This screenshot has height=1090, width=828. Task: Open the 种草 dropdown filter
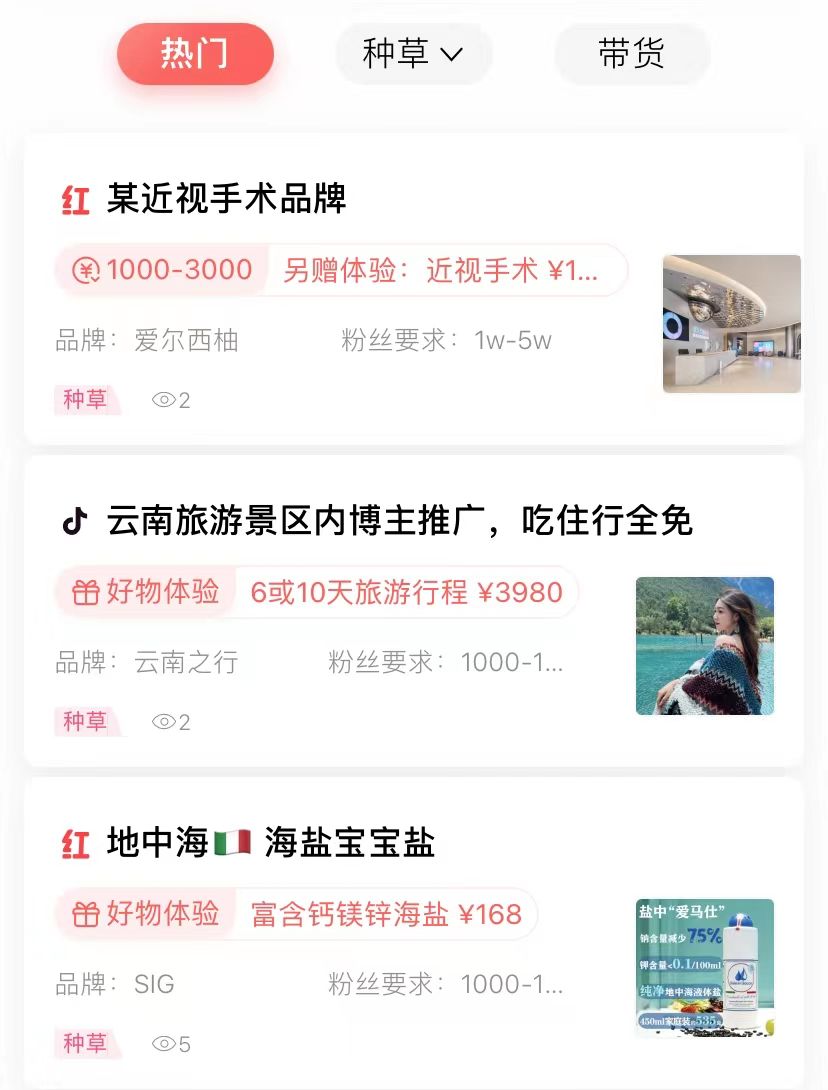tap(413, 55)
